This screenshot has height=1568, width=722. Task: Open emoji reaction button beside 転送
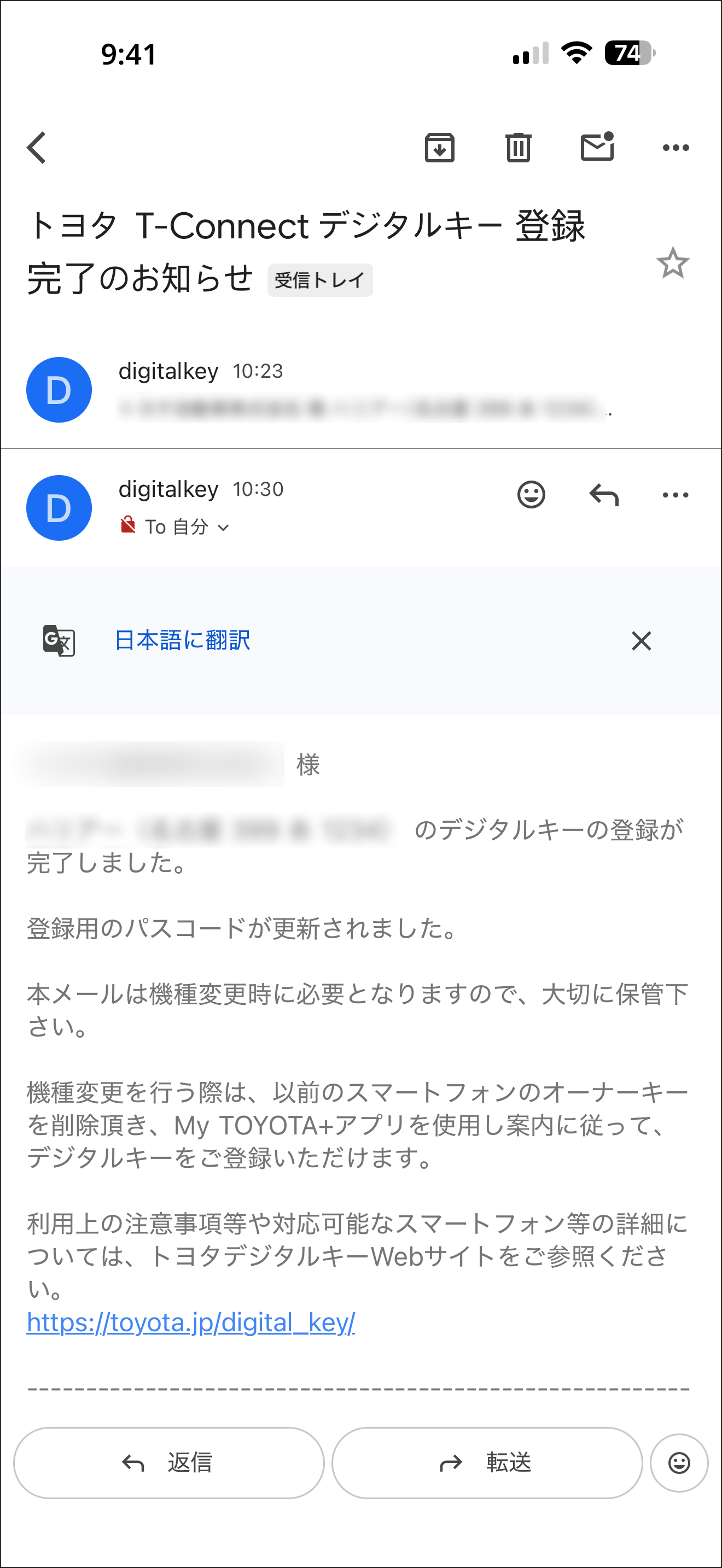point(679,1462)
